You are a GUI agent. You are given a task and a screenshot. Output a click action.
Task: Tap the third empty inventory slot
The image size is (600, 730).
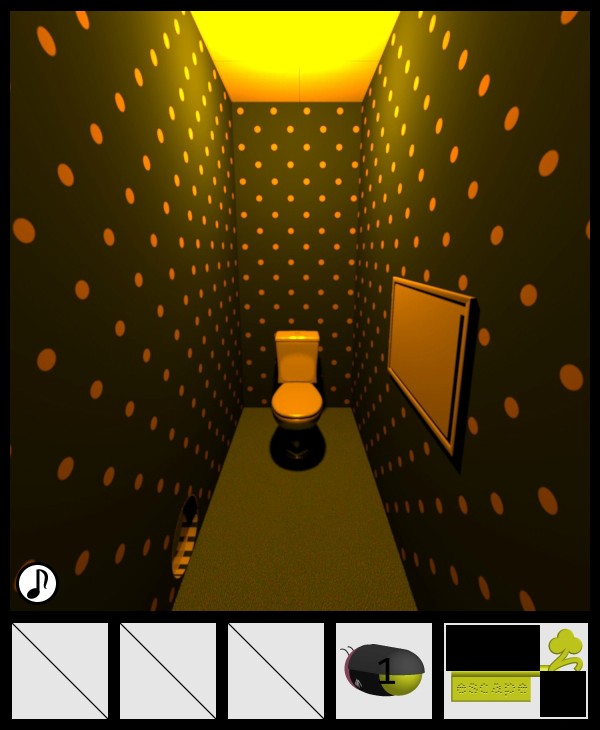tap(276, 670)
